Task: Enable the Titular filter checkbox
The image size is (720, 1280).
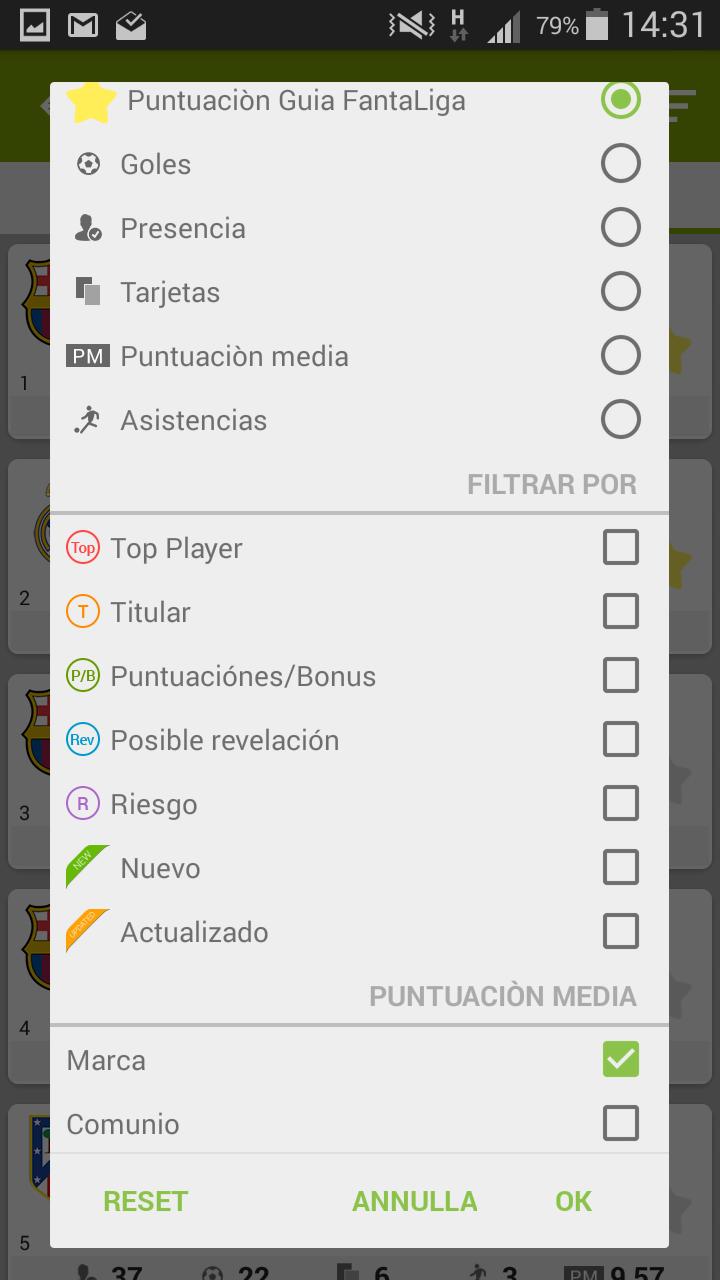Action: pyautogui.click(x=620, y=612)
